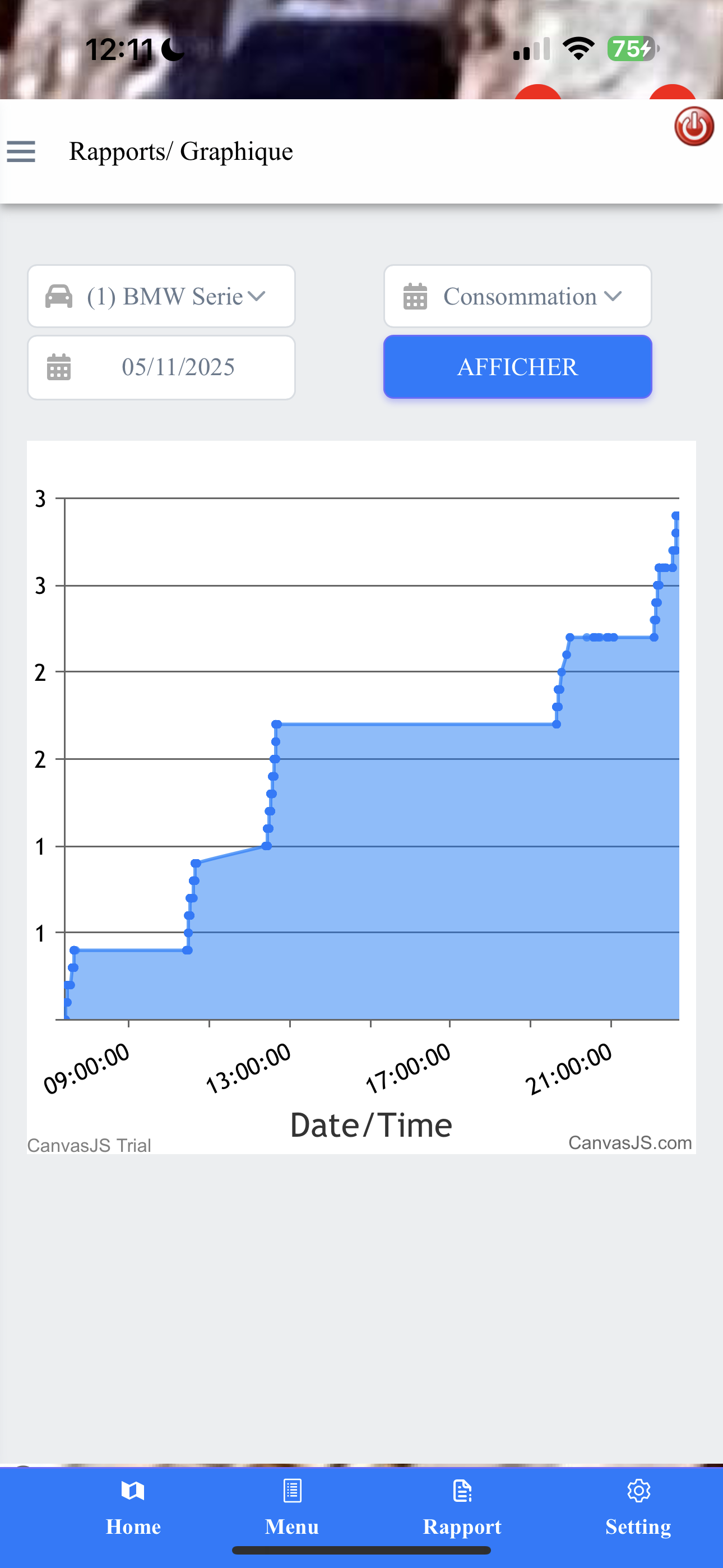Click the car icon in vehicle selector
Screen dimensions: 723x1568
click(x=57, y=297)
